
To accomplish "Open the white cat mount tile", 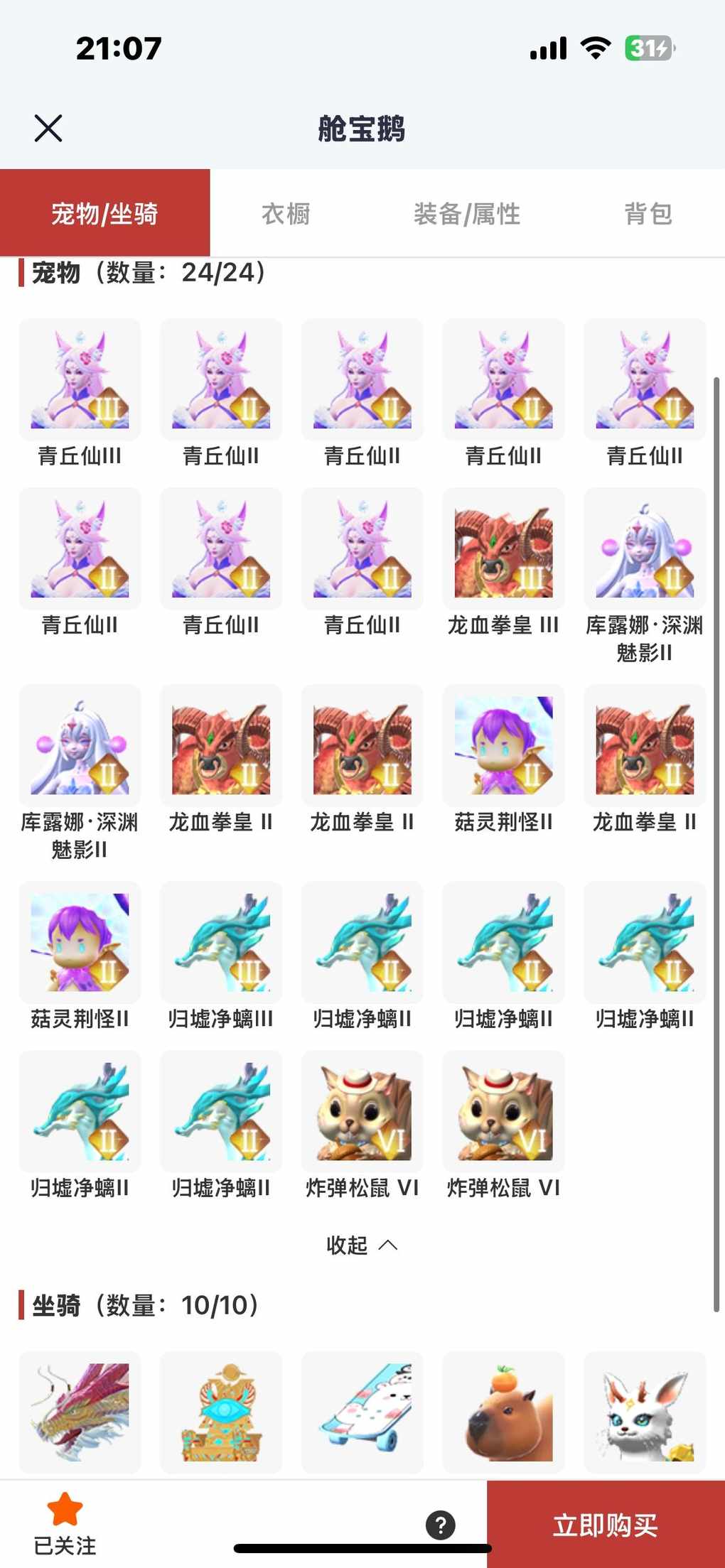I will click(x=644, y=1412).
